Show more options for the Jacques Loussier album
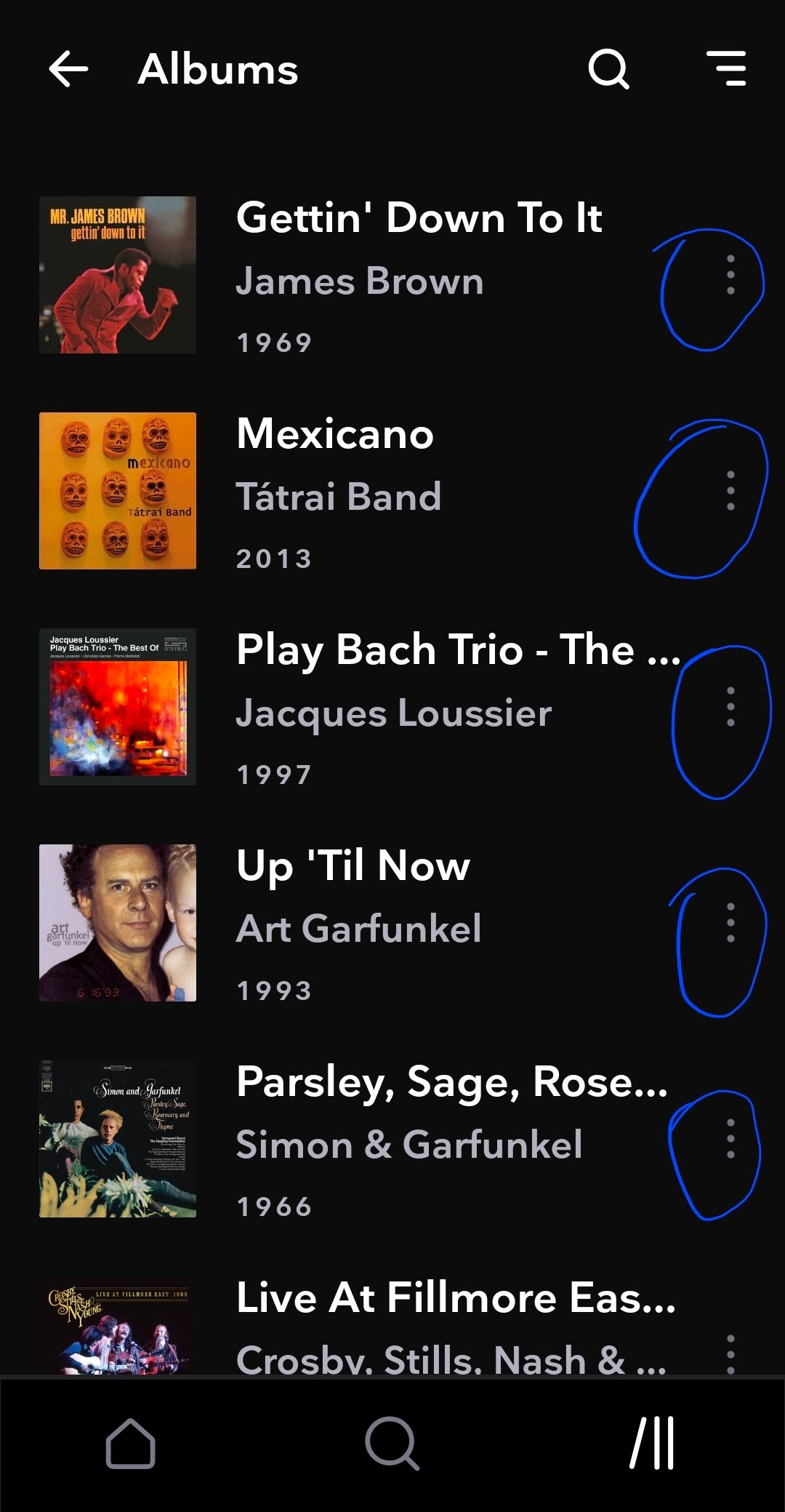 (x=730, y=707)
